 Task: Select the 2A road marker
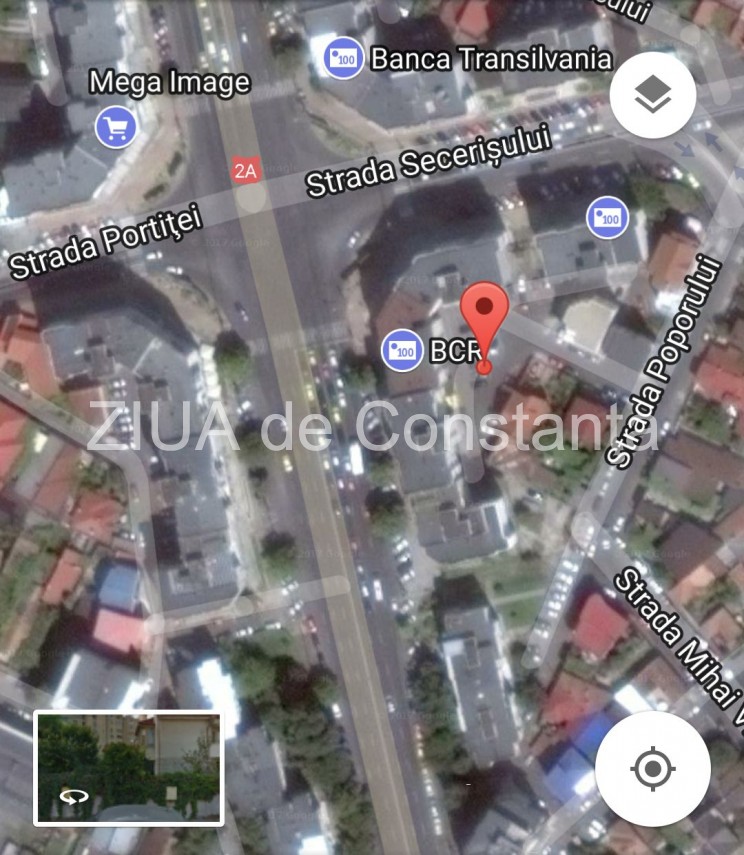pyautogui.click(x=245, y=170)
